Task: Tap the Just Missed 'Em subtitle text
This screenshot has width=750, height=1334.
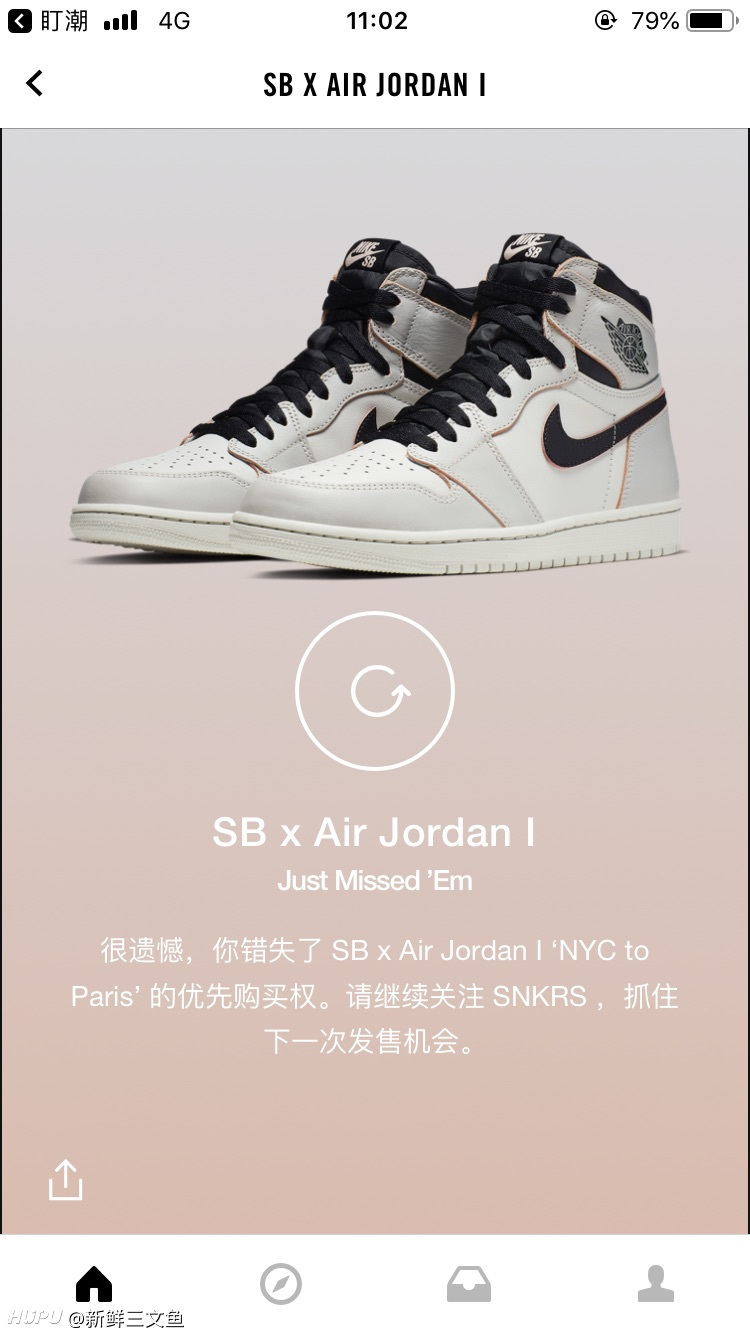Action: click(x=375, y=881)
